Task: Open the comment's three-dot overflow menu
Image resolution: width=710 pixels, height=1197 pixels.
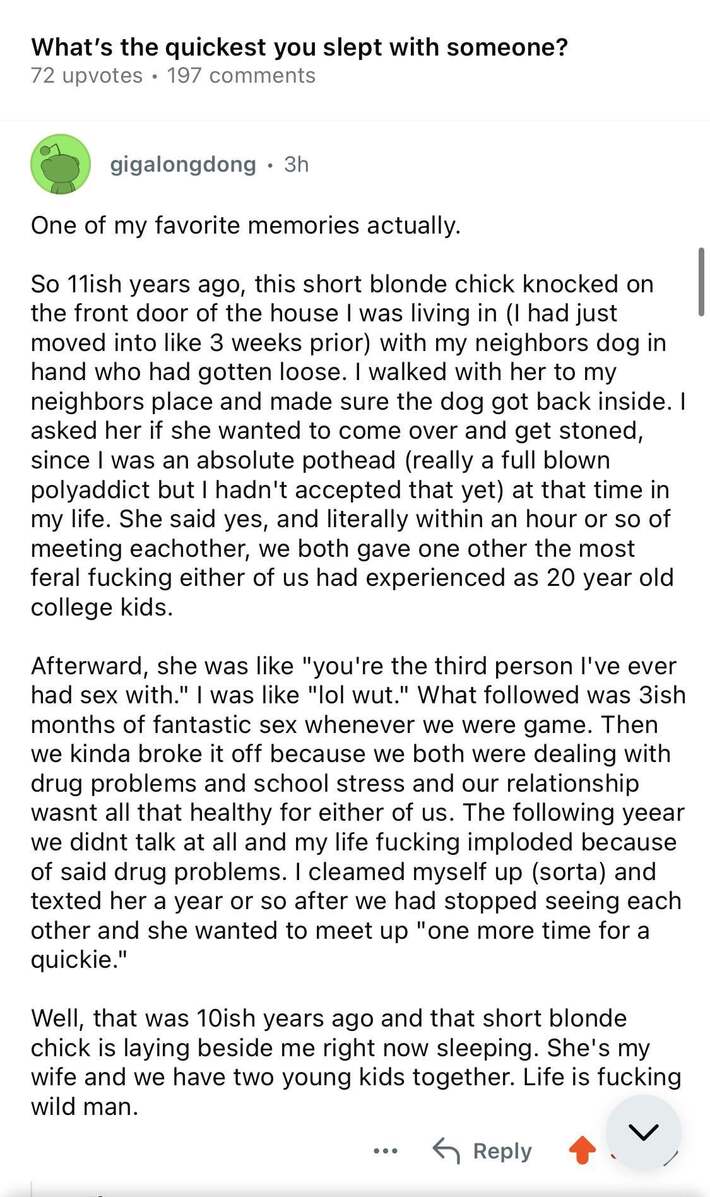Action: click(x=386, y=1150)
